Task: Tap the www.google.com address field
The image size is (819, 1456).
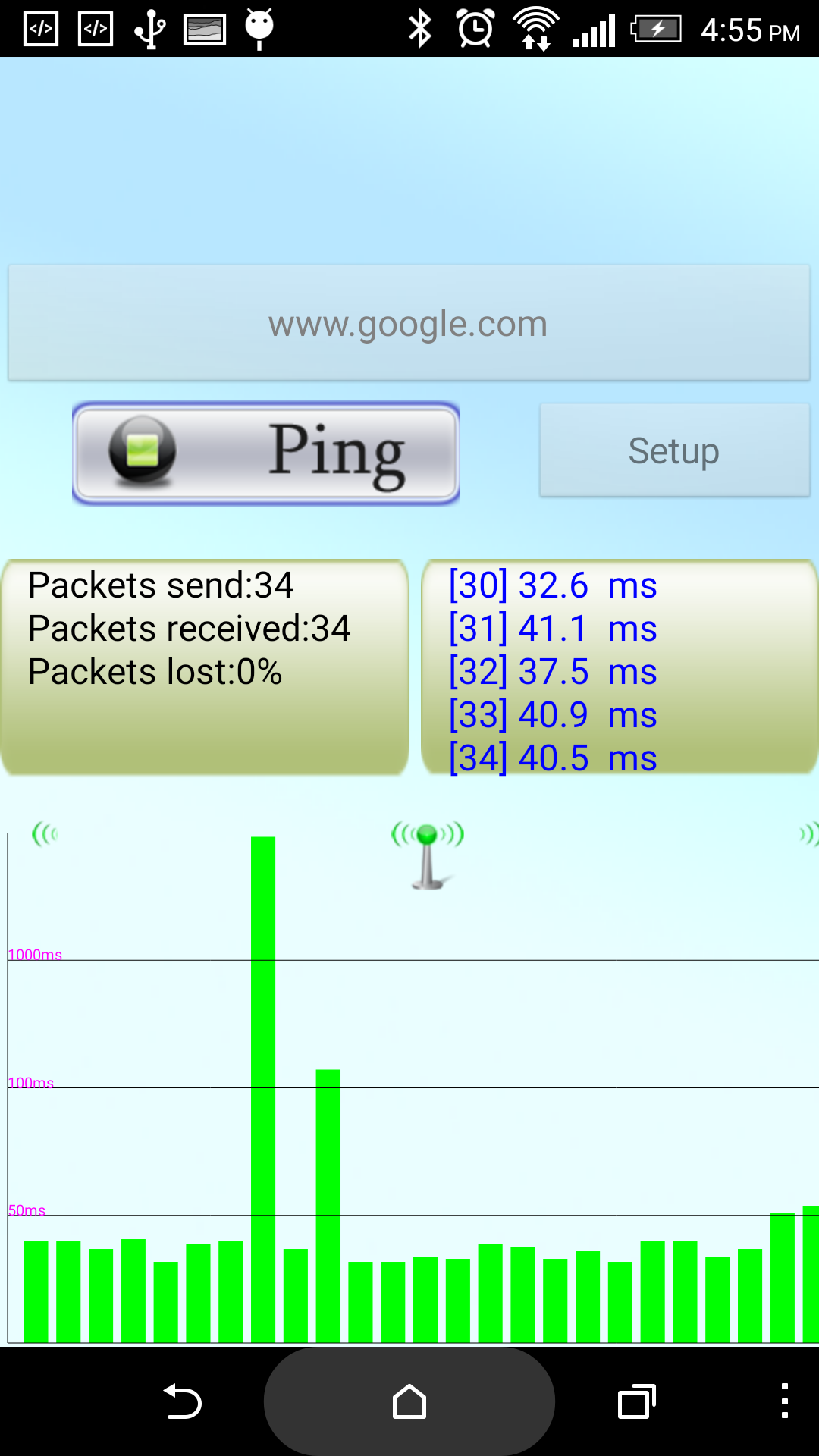Action: (x=409, y=322)
